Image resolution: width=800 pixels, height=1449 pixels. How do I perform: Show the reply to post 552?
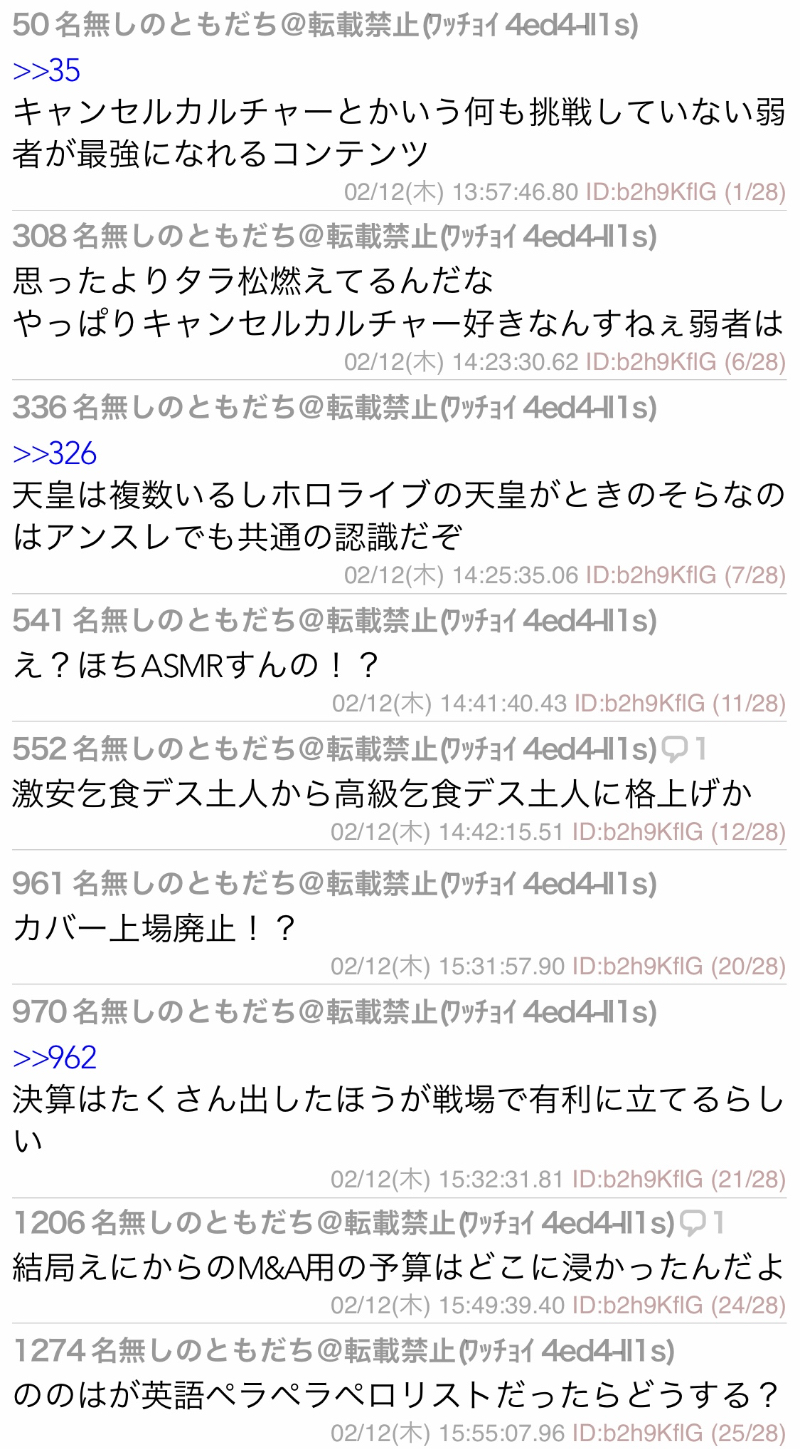685,747
